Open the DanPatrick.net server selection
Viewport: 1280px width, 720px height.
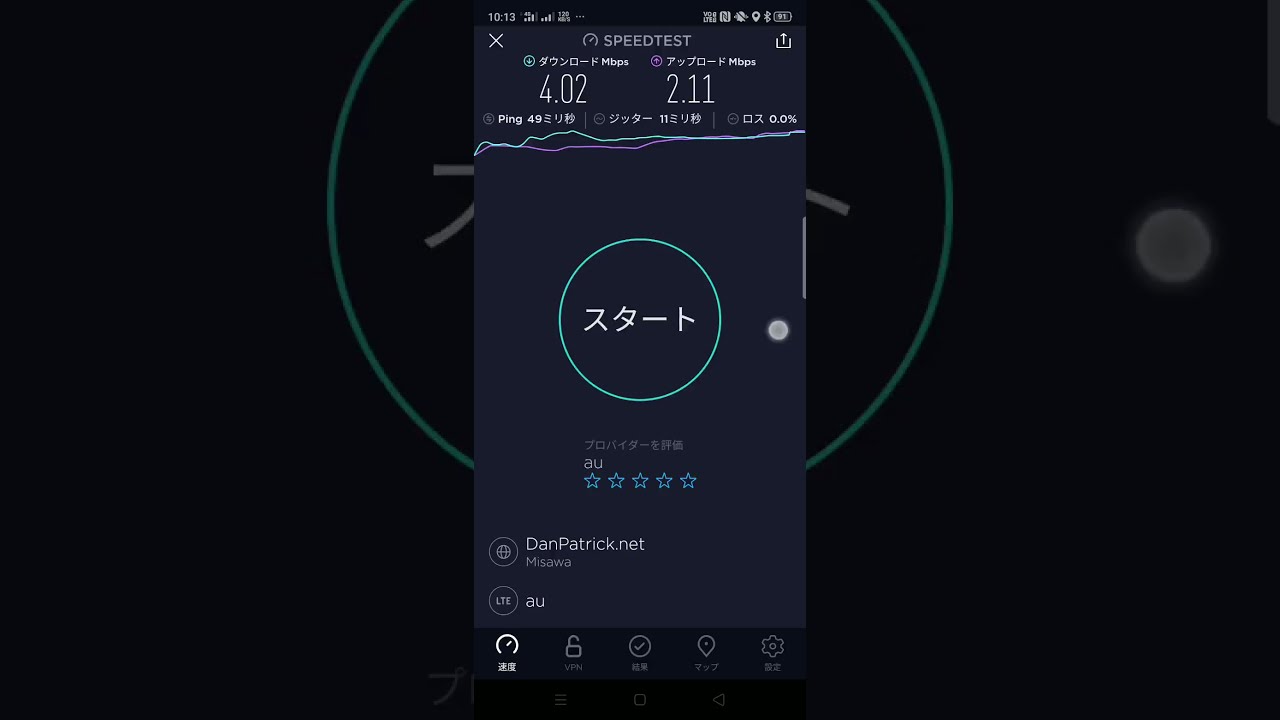coord(640,552)
